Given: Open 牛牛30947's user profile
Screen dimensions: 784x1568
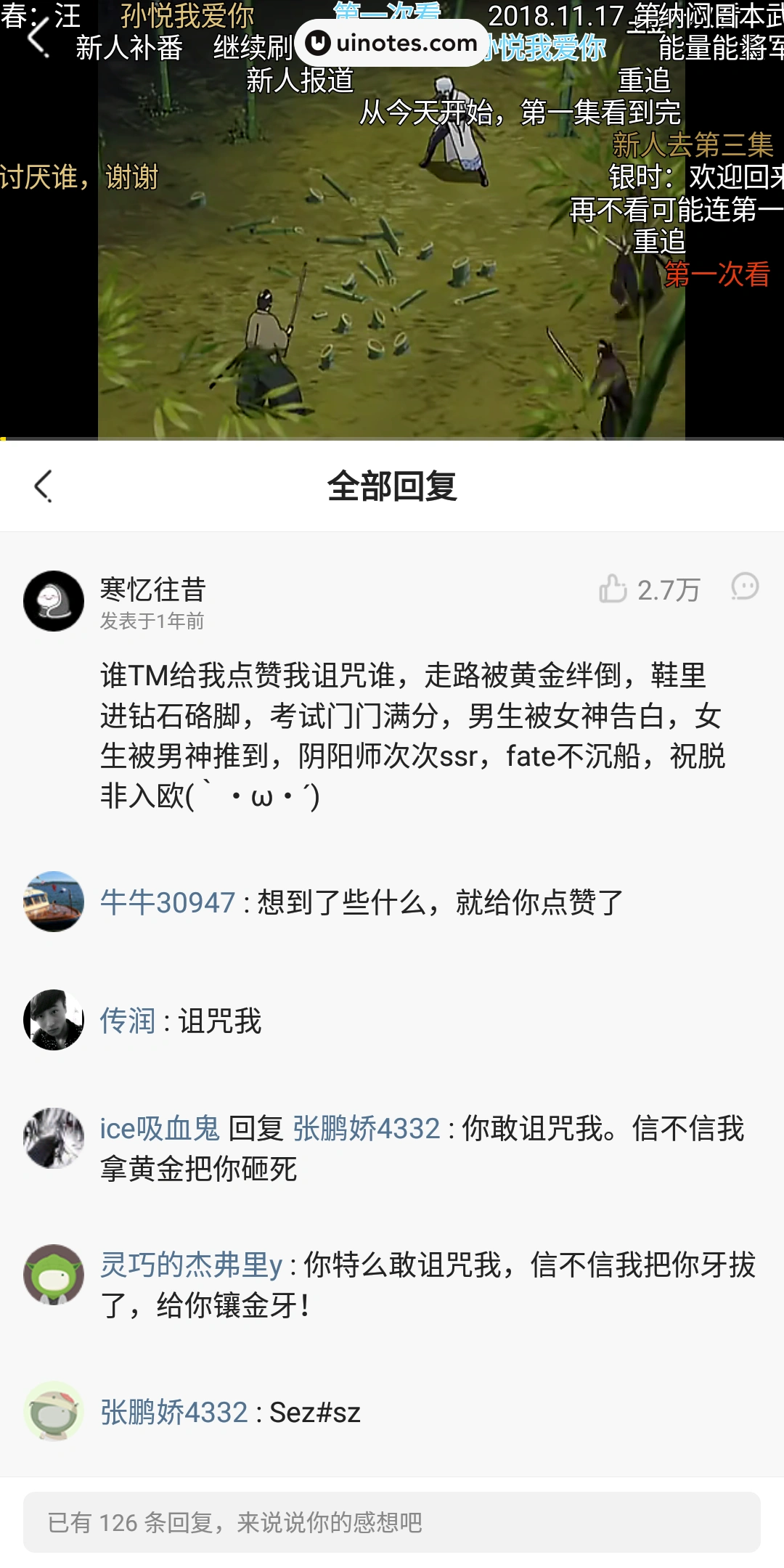Looking at the screenshot, I should point(168,902).
